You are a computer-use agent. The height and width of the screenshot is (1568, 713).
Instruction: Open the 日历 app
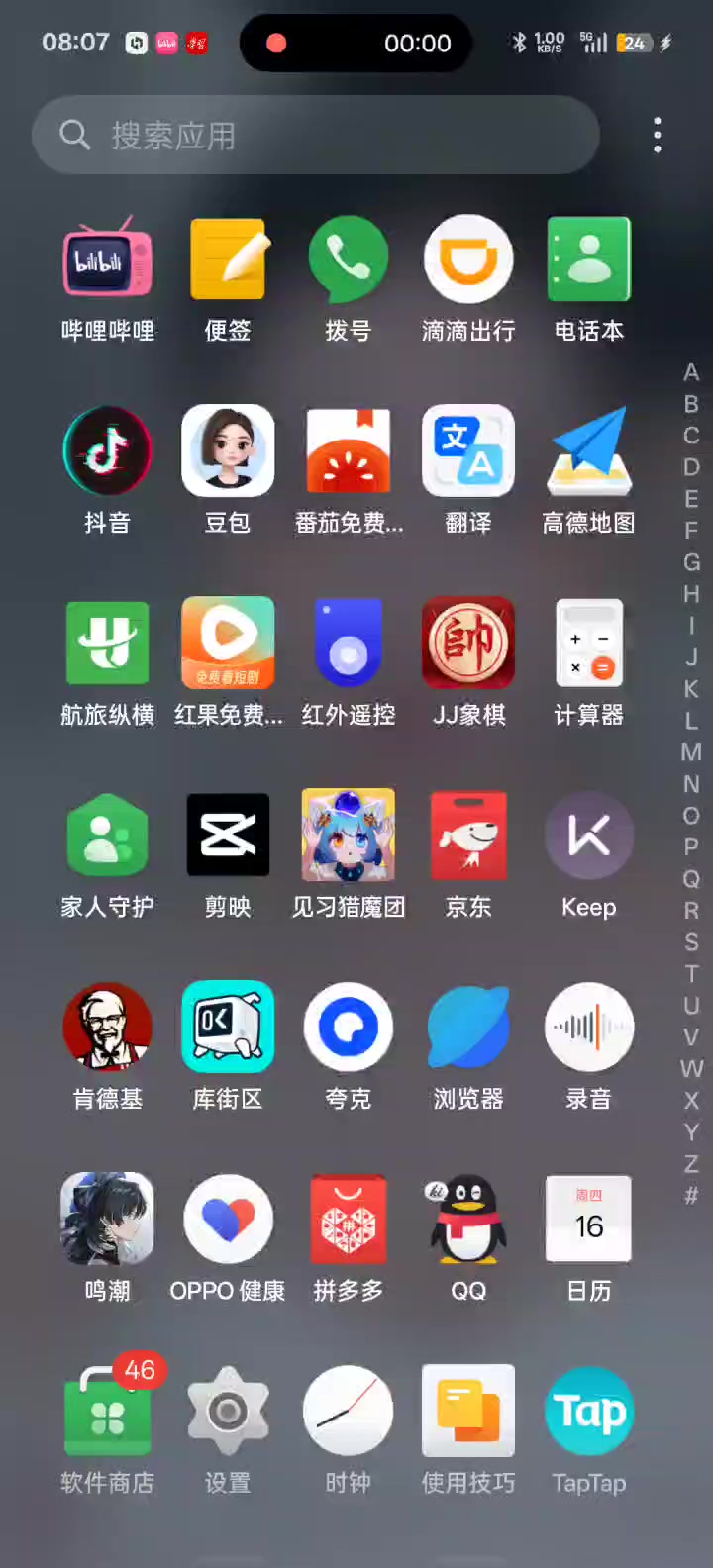[x=589, y=1219]
